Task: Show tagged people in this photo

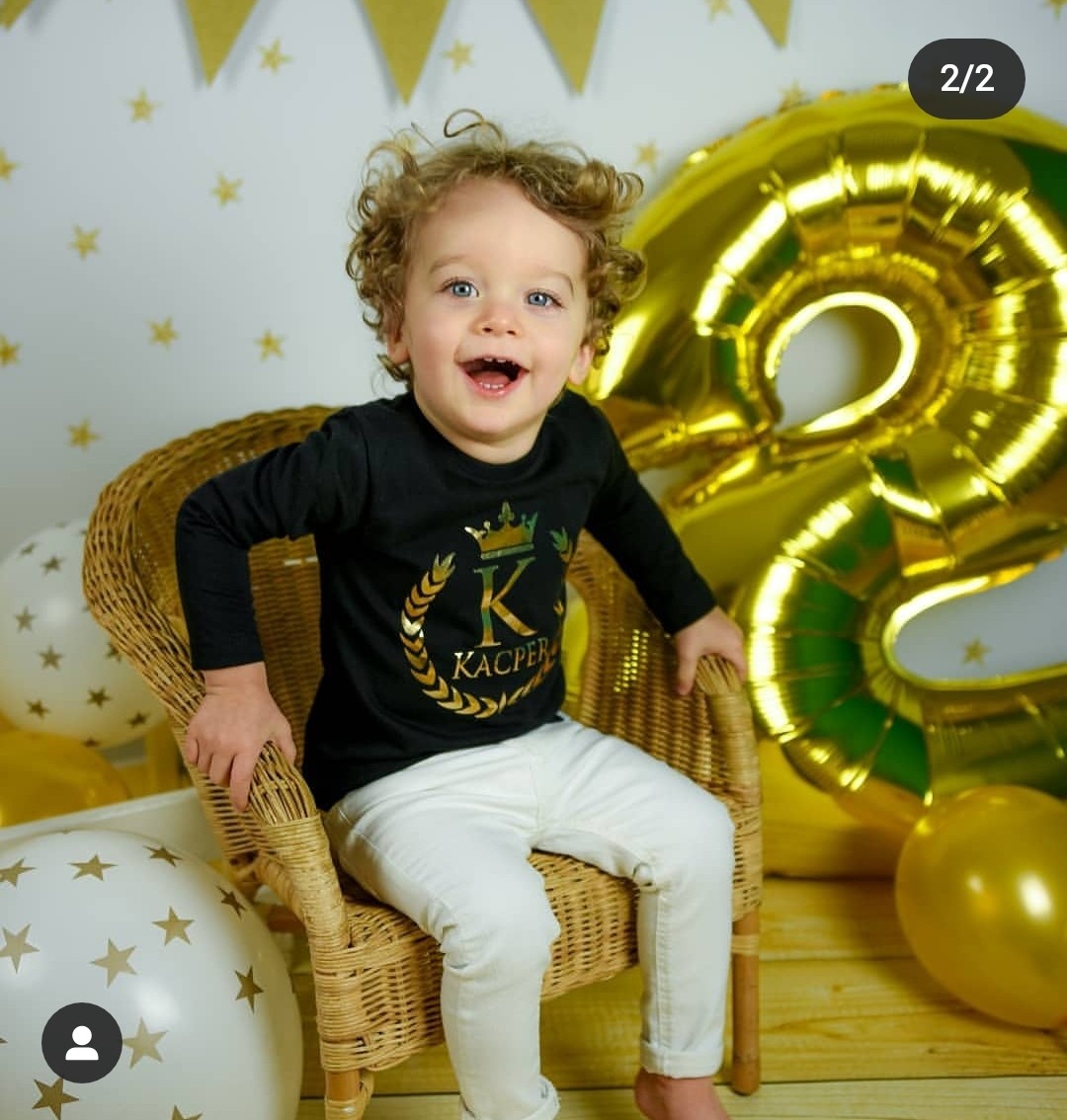Action: tap(82, 1043)
